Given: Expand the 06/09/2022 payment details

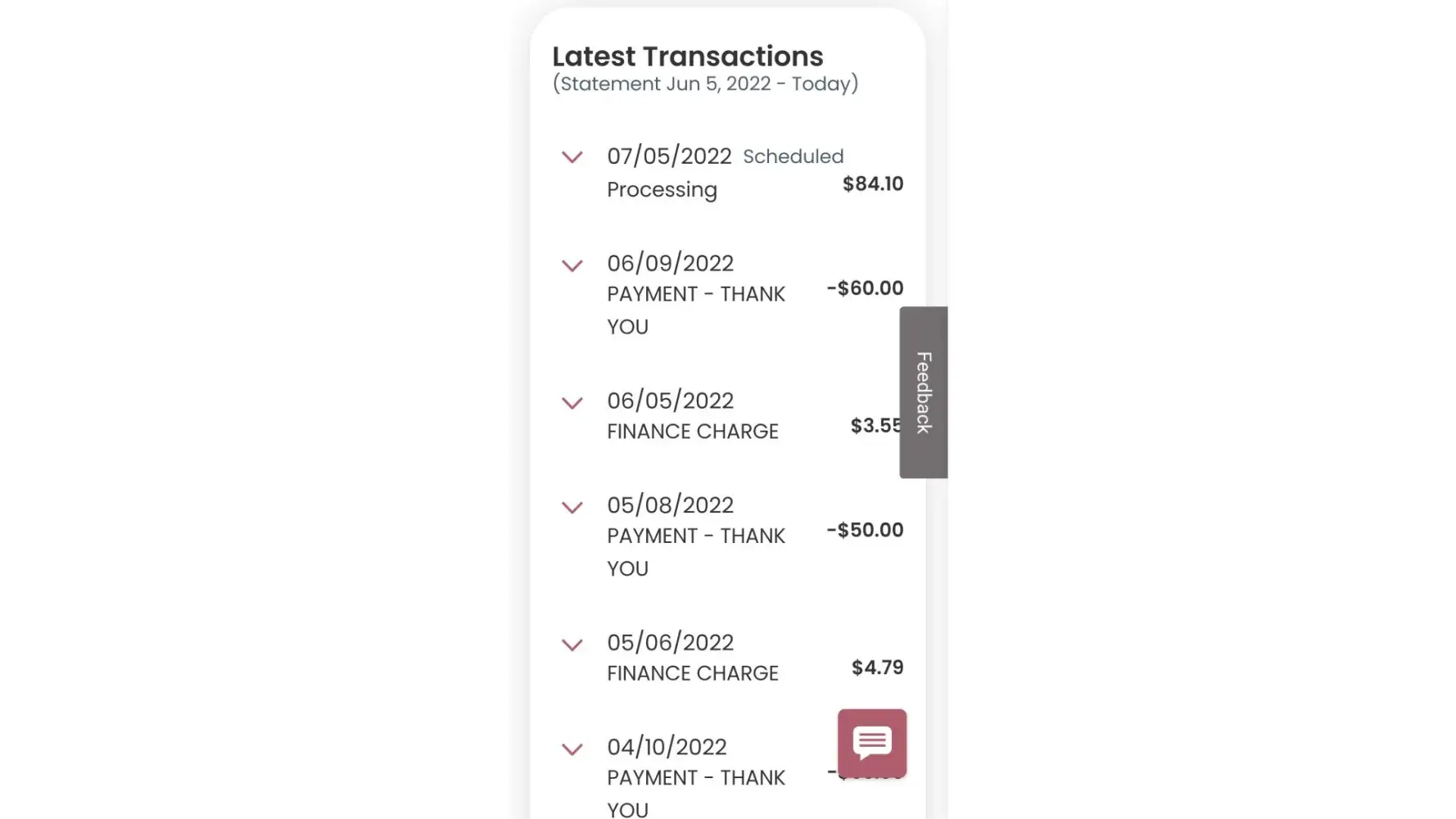Looking at the screenshot, I should [572, 265].
